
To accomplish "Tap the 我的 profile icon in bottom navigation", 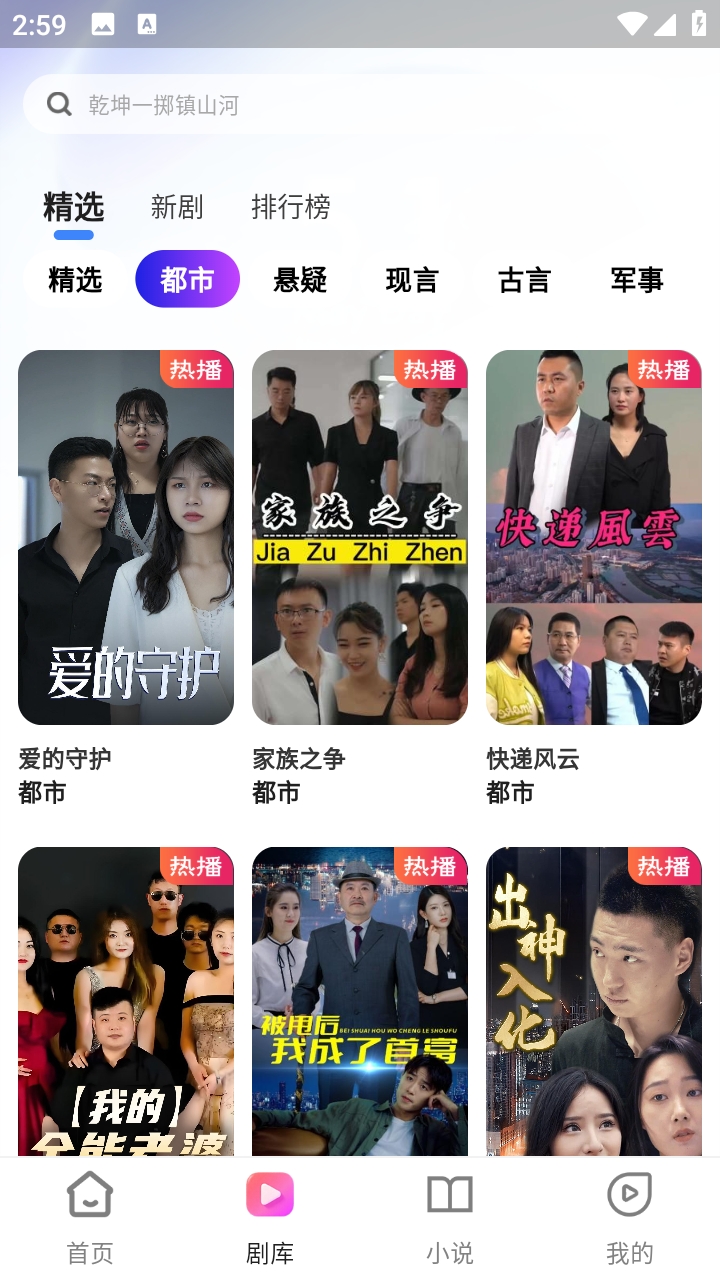I will pyautogui.click(x=629, y=1193).
